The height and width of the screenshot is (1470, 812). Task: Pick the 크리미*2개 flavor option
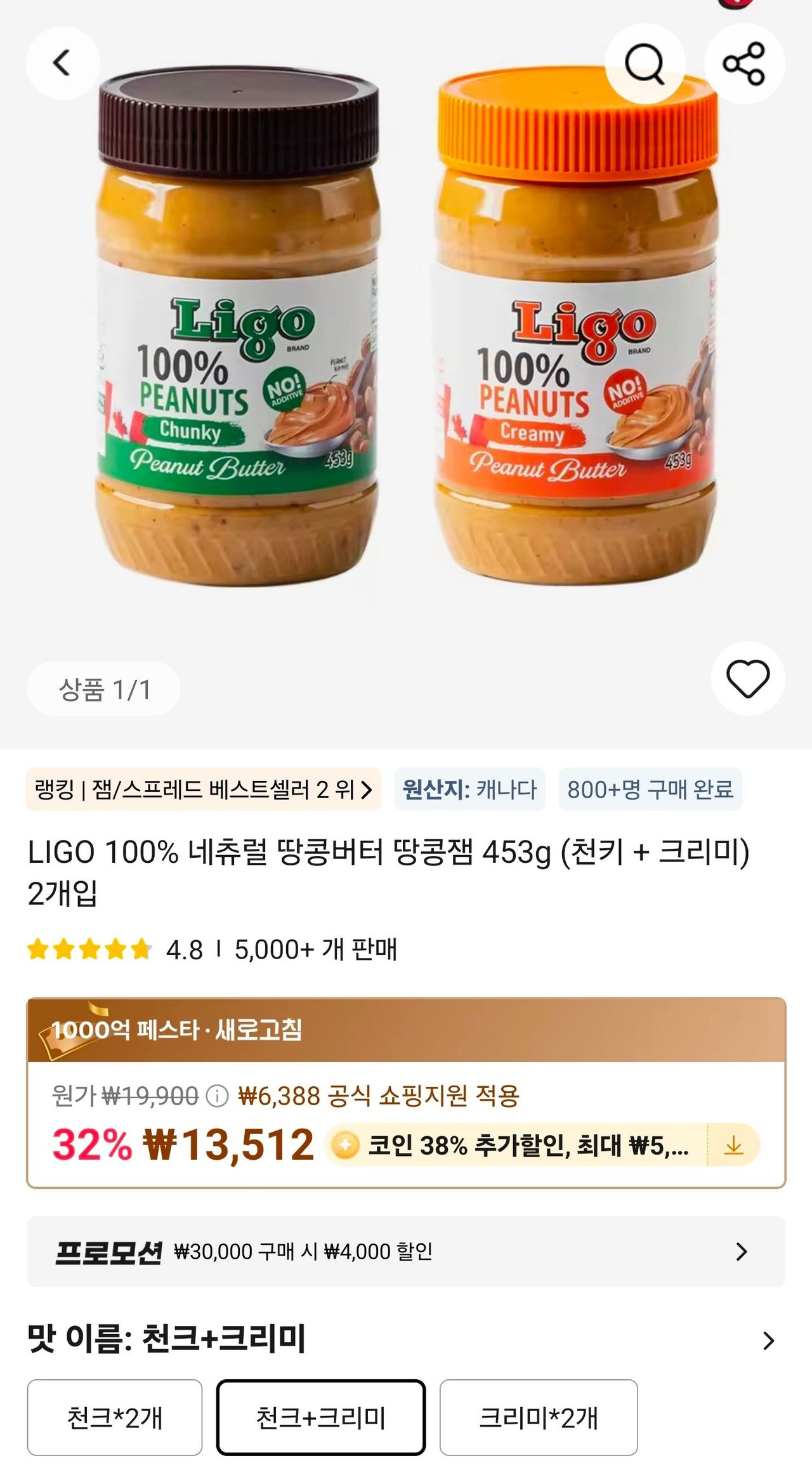pyautogui.click(x=538, y=1417)
